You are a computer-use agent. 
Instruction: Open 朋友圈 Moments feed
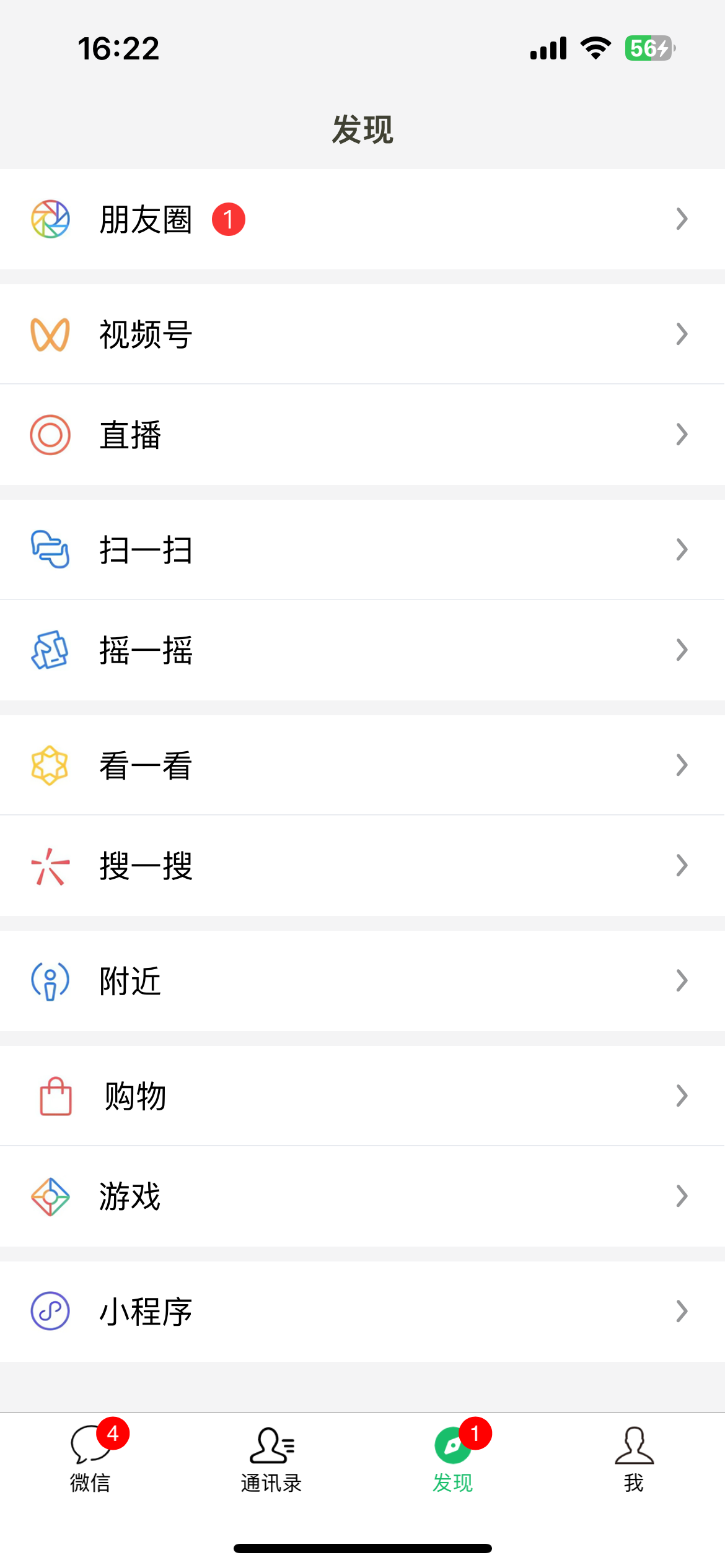146,219
